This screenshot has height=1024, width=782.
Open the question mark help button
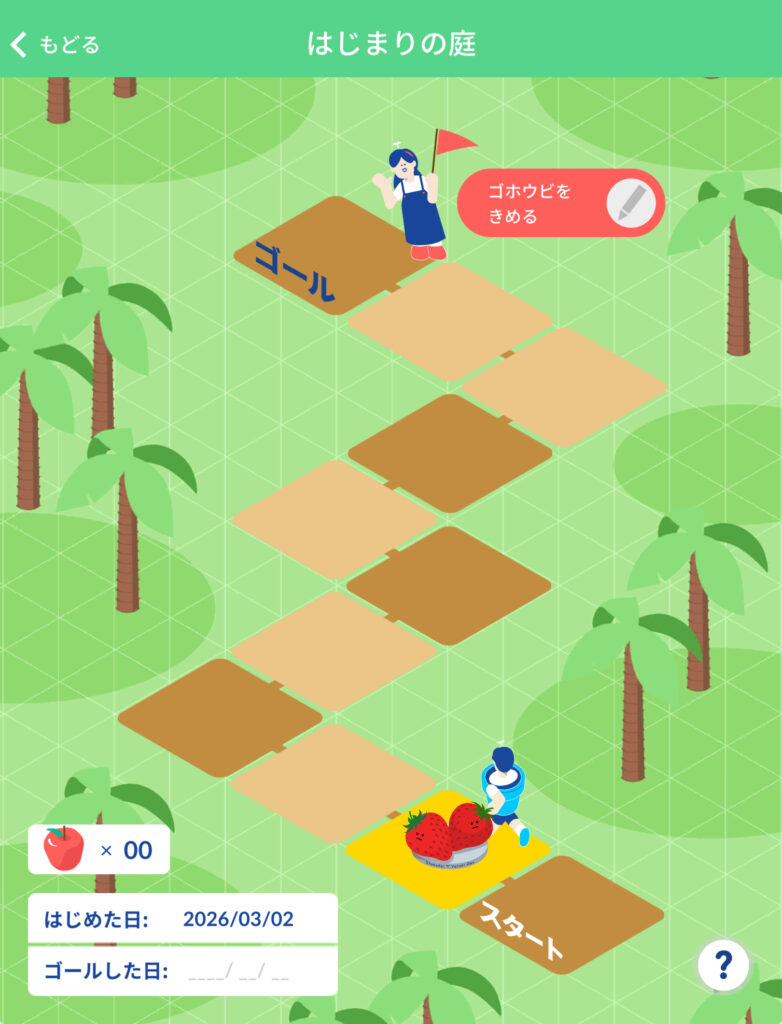[723, 965]
